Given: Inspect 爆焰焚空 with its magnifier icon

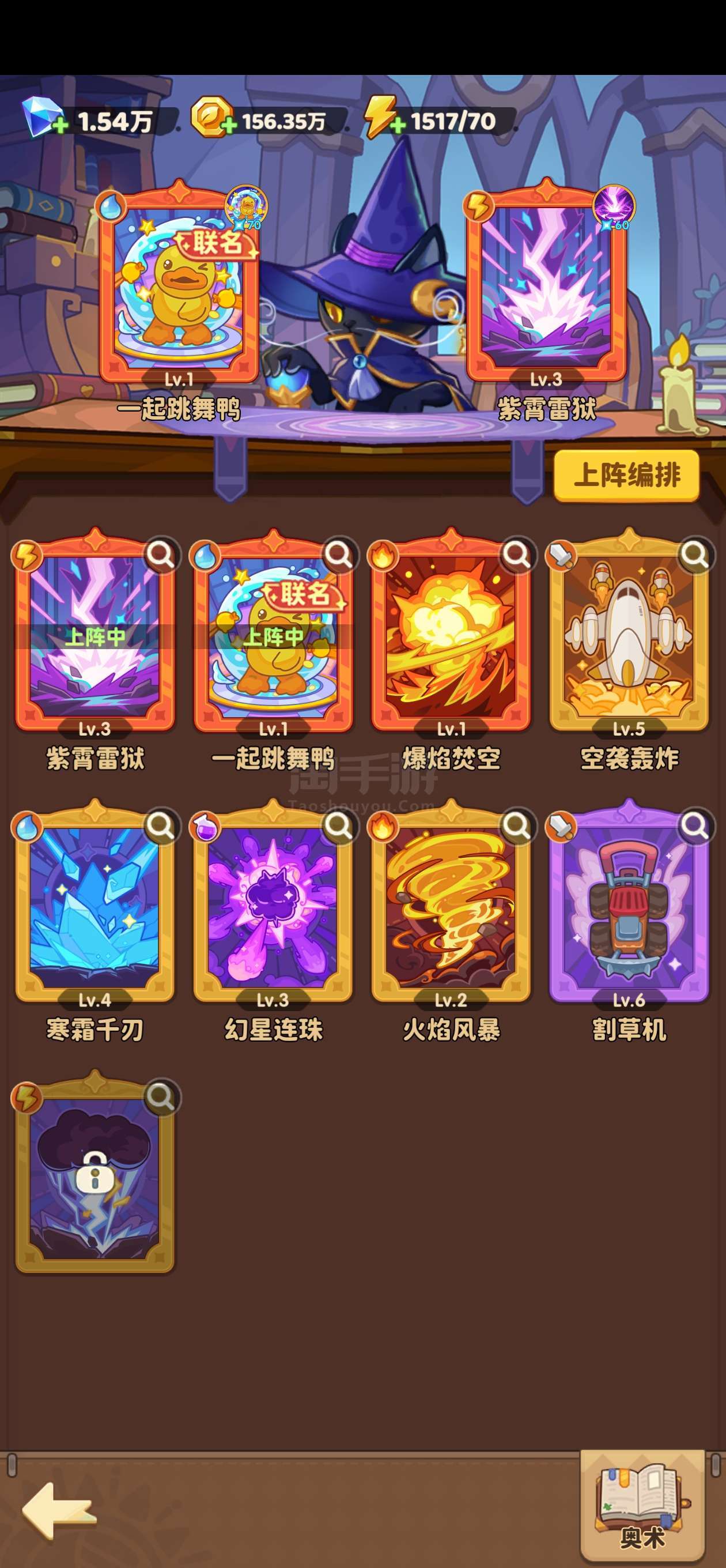Looking at the screenshot, I should click(x=517, y=555).
